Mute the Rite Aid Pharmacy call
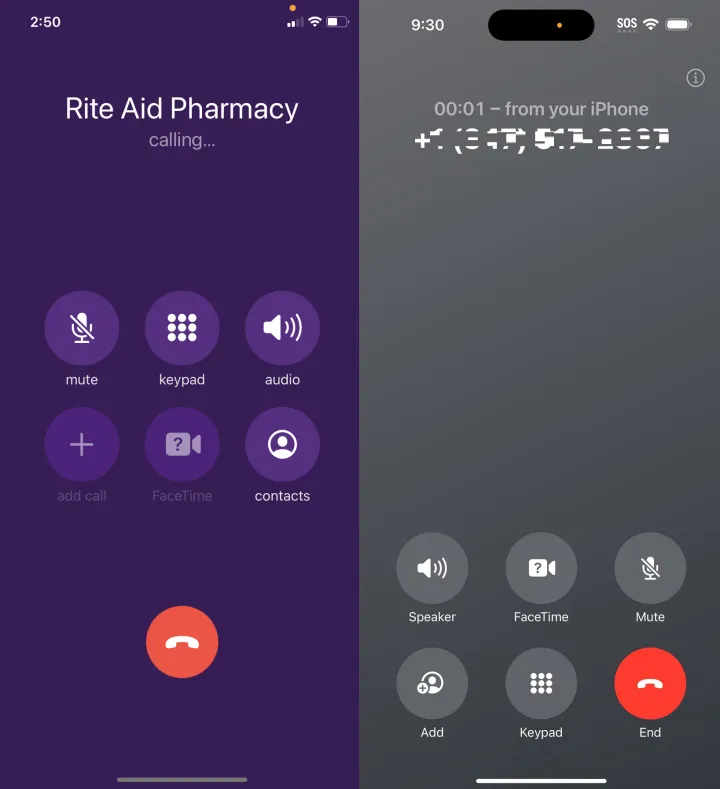The image size is (720, 789). tap(82, 328)
